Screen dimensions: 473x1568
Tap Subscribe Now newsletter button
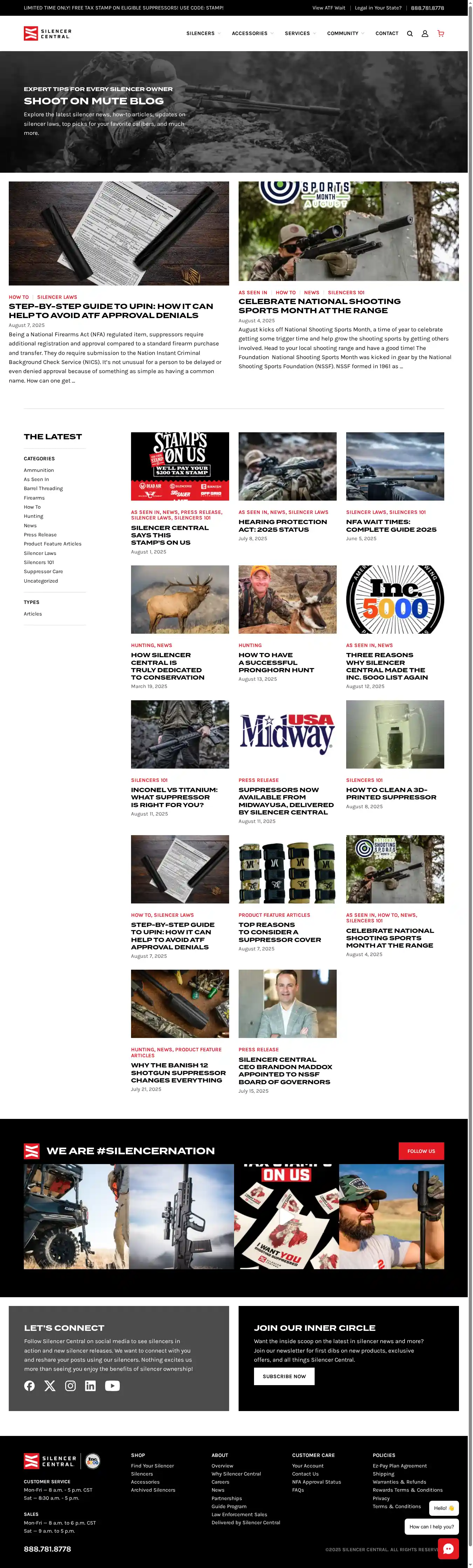284,1376
